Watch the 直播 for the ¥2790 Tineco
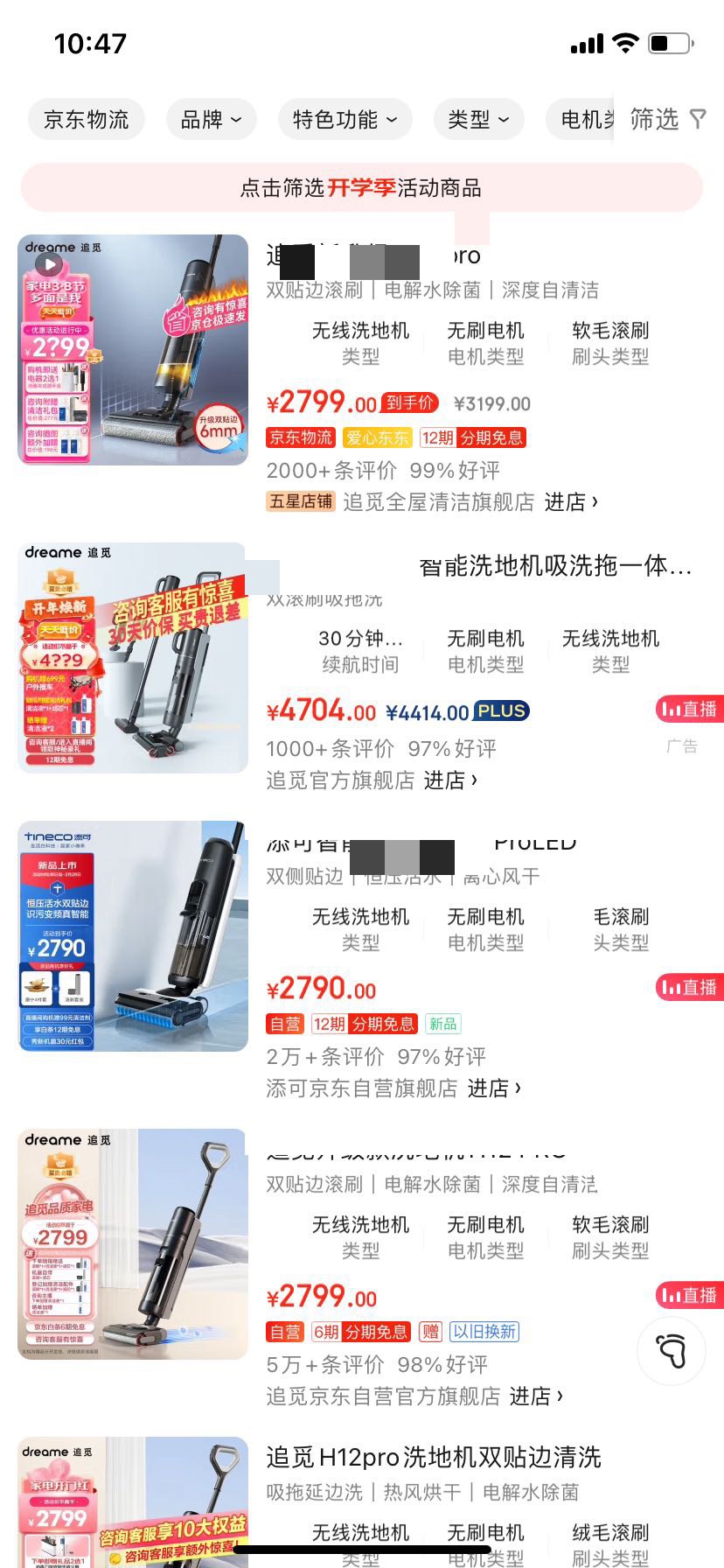 point(689,987)
